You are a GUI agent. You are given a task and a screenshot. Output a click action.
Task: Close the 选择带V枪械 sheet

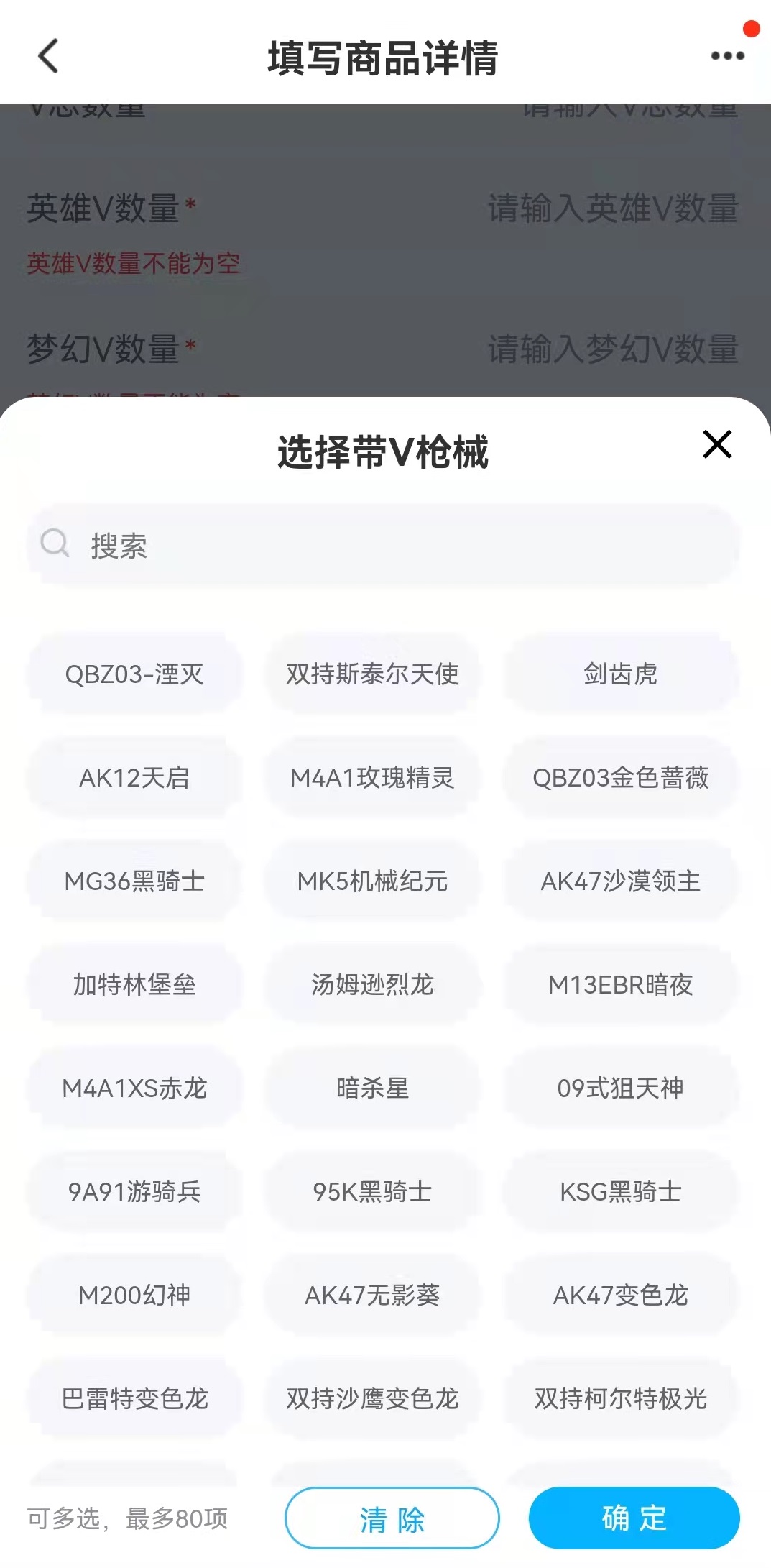717,444
